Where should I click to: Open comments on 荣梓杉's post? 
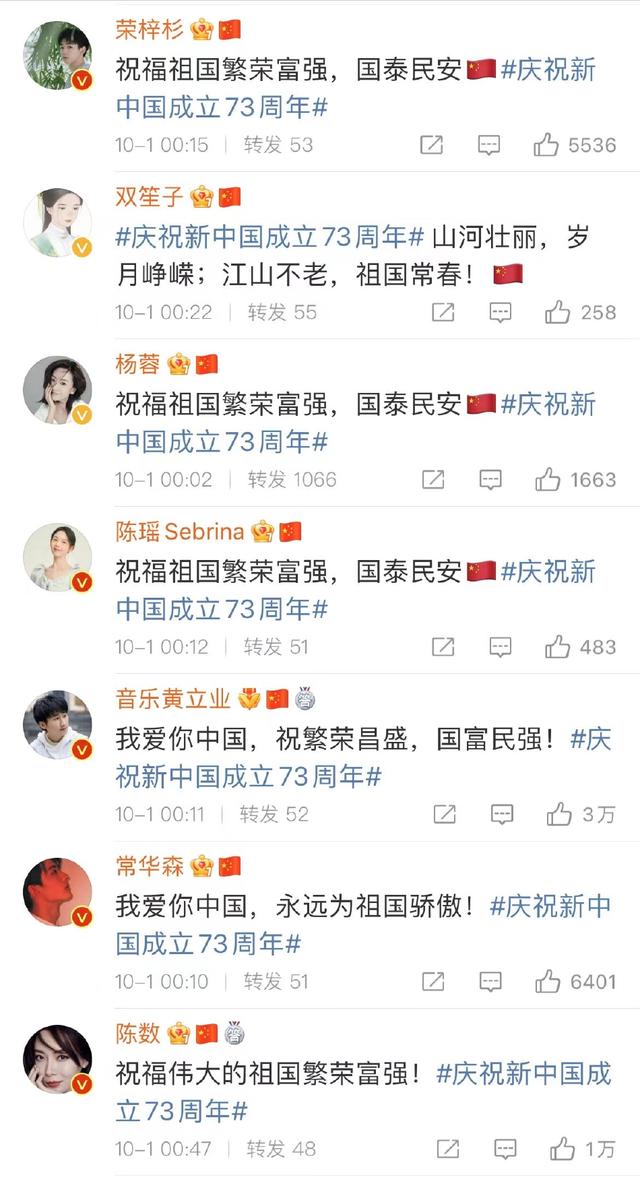(488, 146)
